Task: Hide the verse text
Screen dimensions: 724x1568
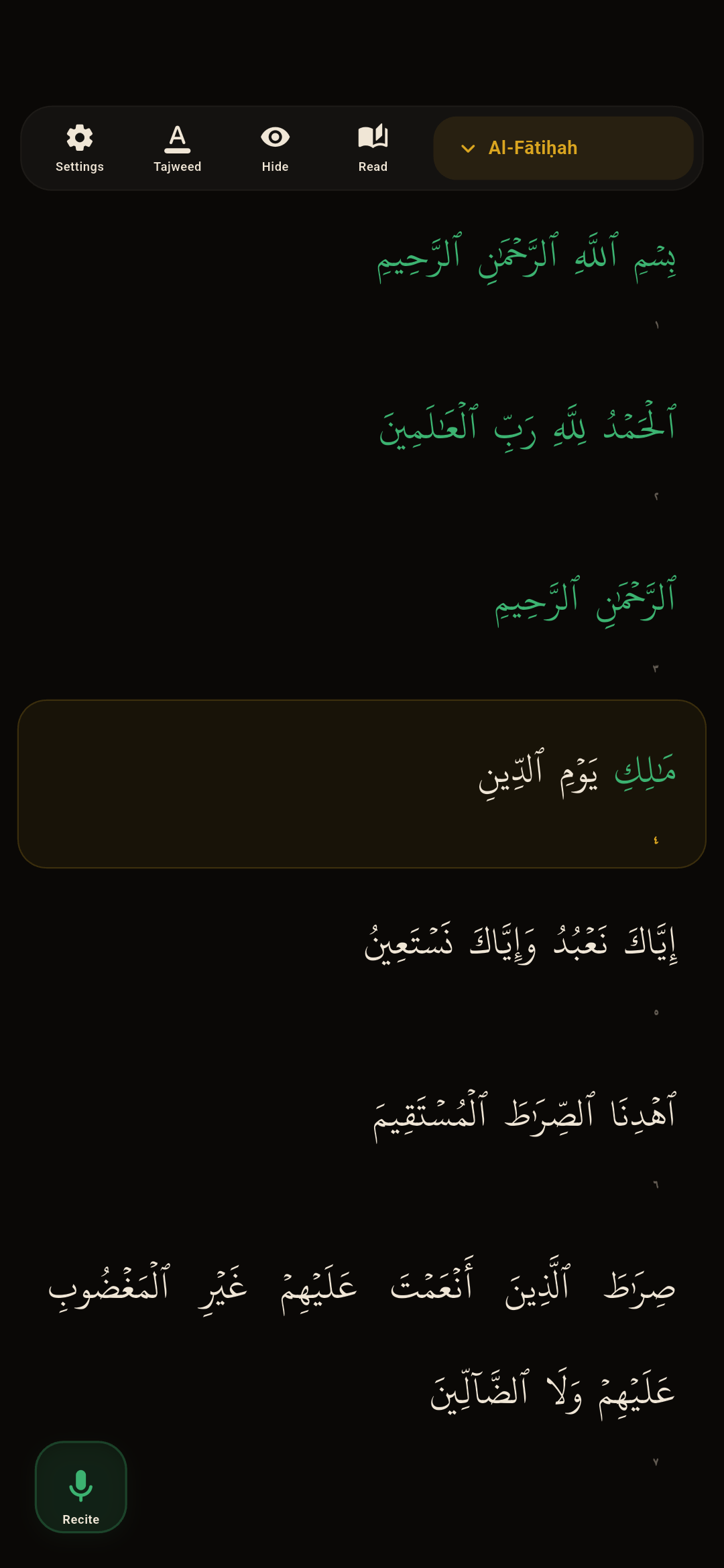Action: click(276, 148)
